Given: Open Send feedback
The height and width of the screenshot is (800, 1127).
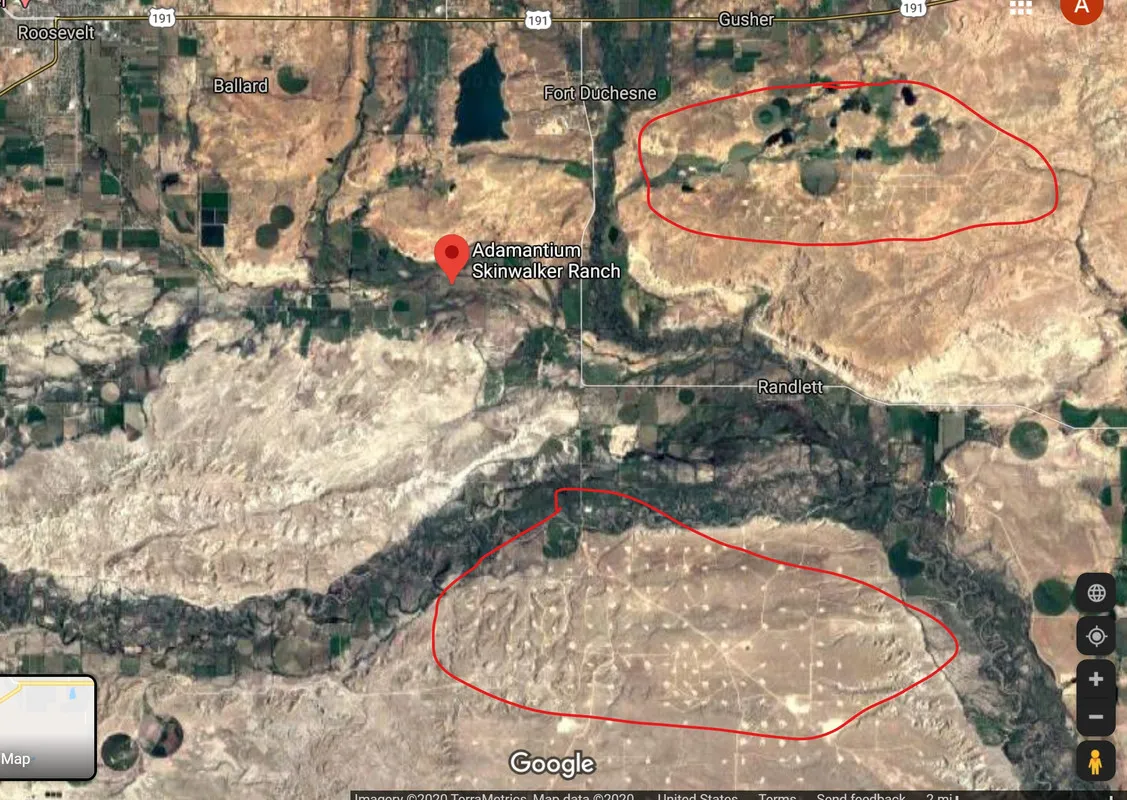Looking at the screenshot, I should click(860, 796).
